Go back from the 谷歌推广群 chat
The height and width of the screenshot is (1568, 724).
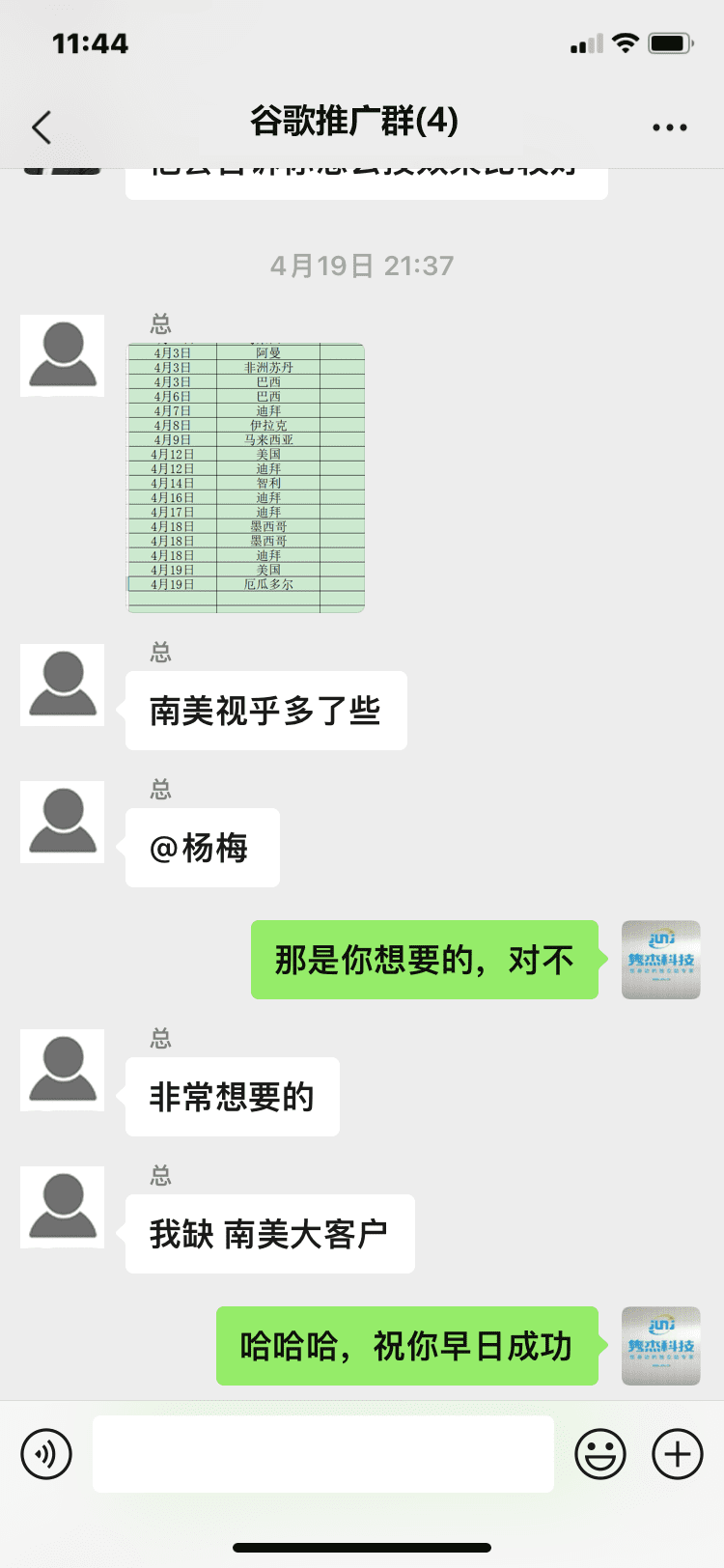(x=42, y=126)
